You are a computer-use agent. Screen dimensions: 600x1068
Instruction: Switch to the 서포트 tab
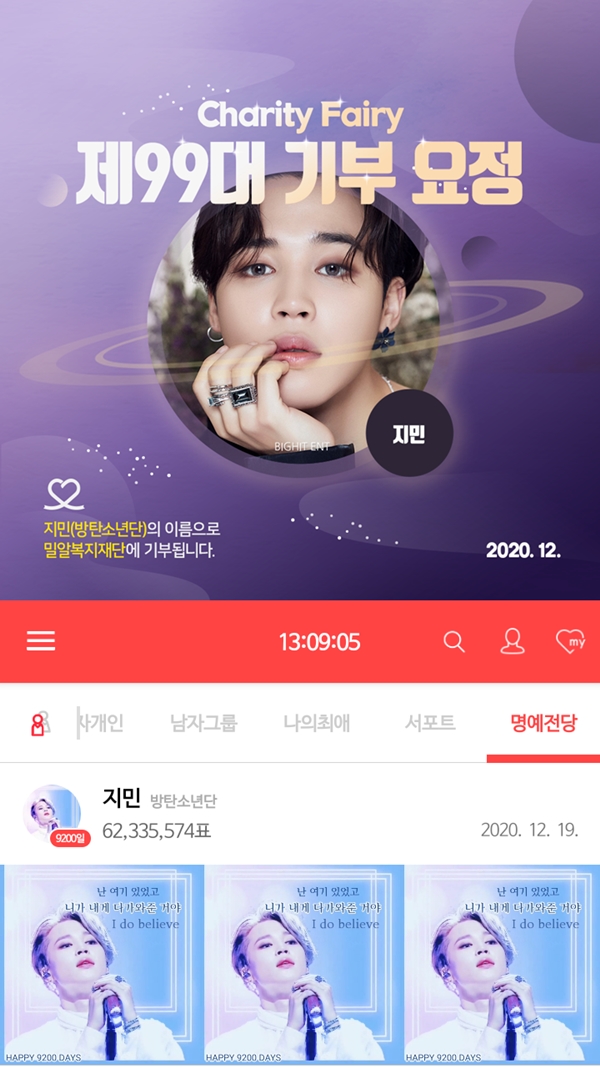tap(430, 723)
